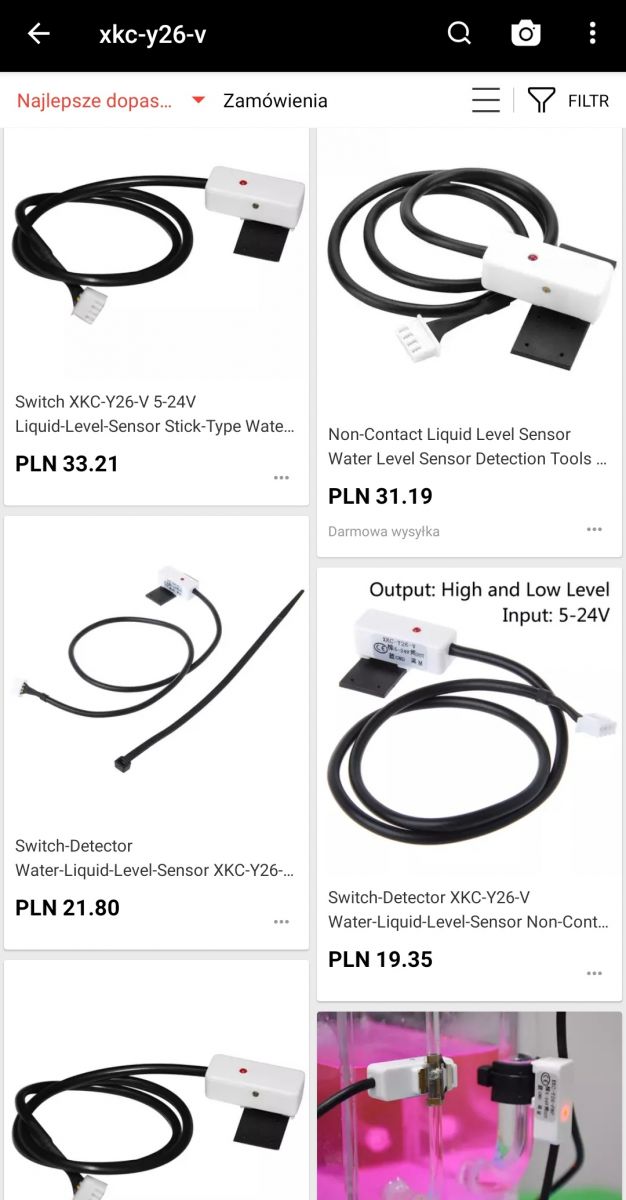The image size is (626, 1200).
Task: Sort results by Zamówienia
Action: tap(275, 100)
